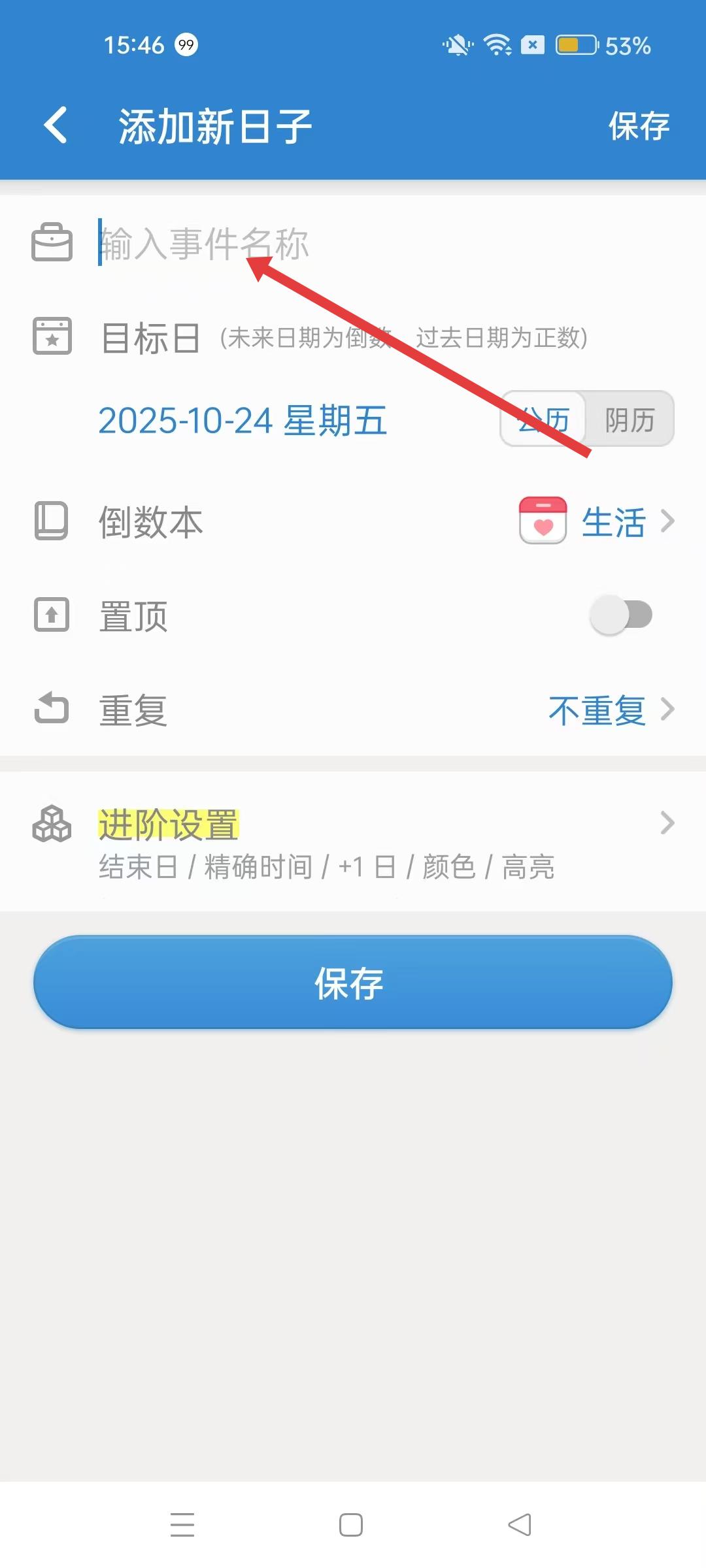Viewport: 706px width, 1568px height.
Task: Go back from 添加新日子 screen
Action: tap(56, 125)
